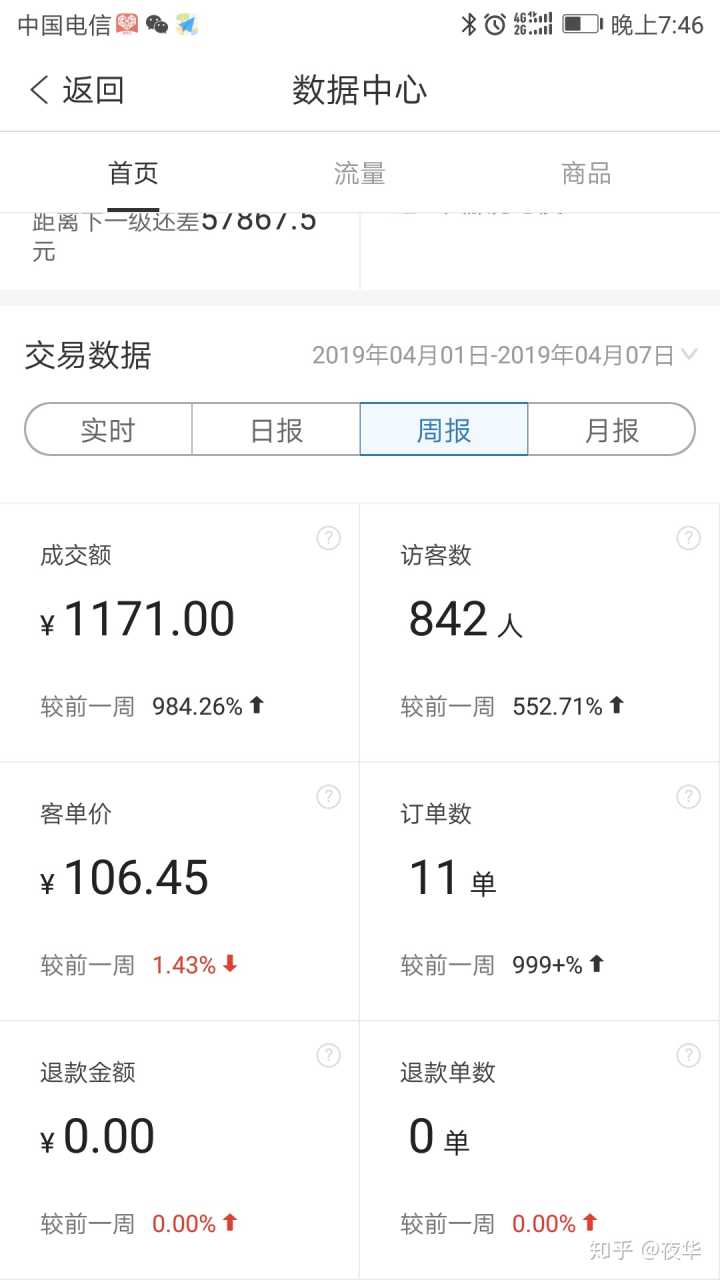Select the 周报 report segment
This screenshot has width=720, height=1280.
444,430
